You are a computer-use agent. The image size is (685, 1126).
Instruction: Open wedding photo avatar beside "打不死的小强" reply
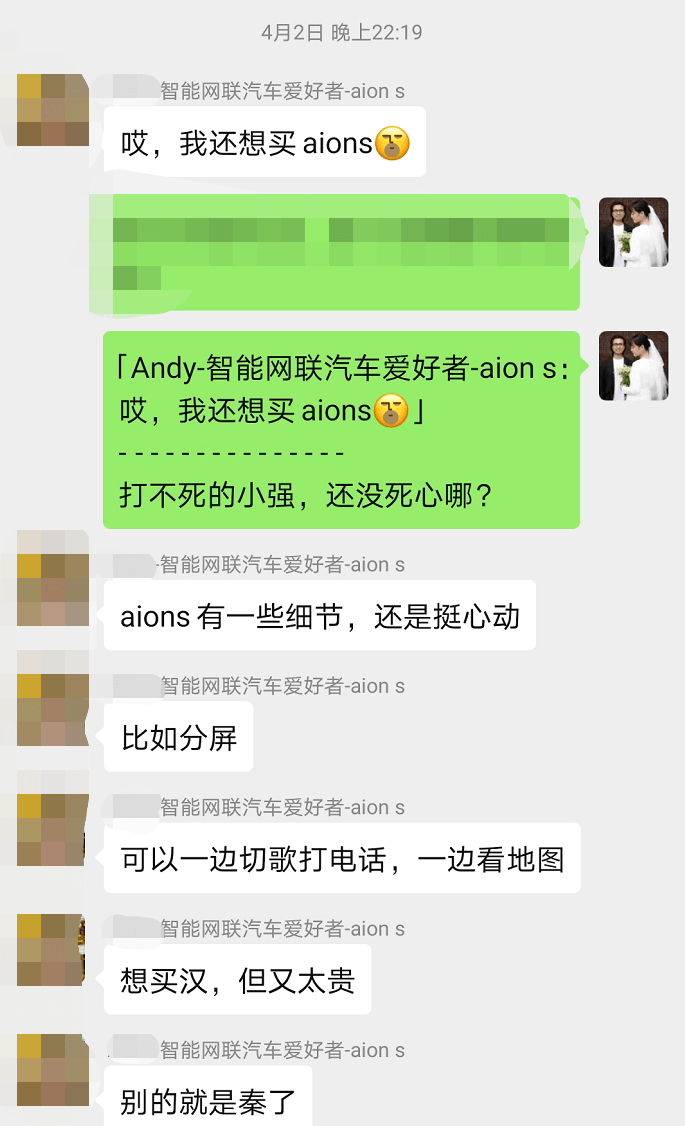pos(633,366)
